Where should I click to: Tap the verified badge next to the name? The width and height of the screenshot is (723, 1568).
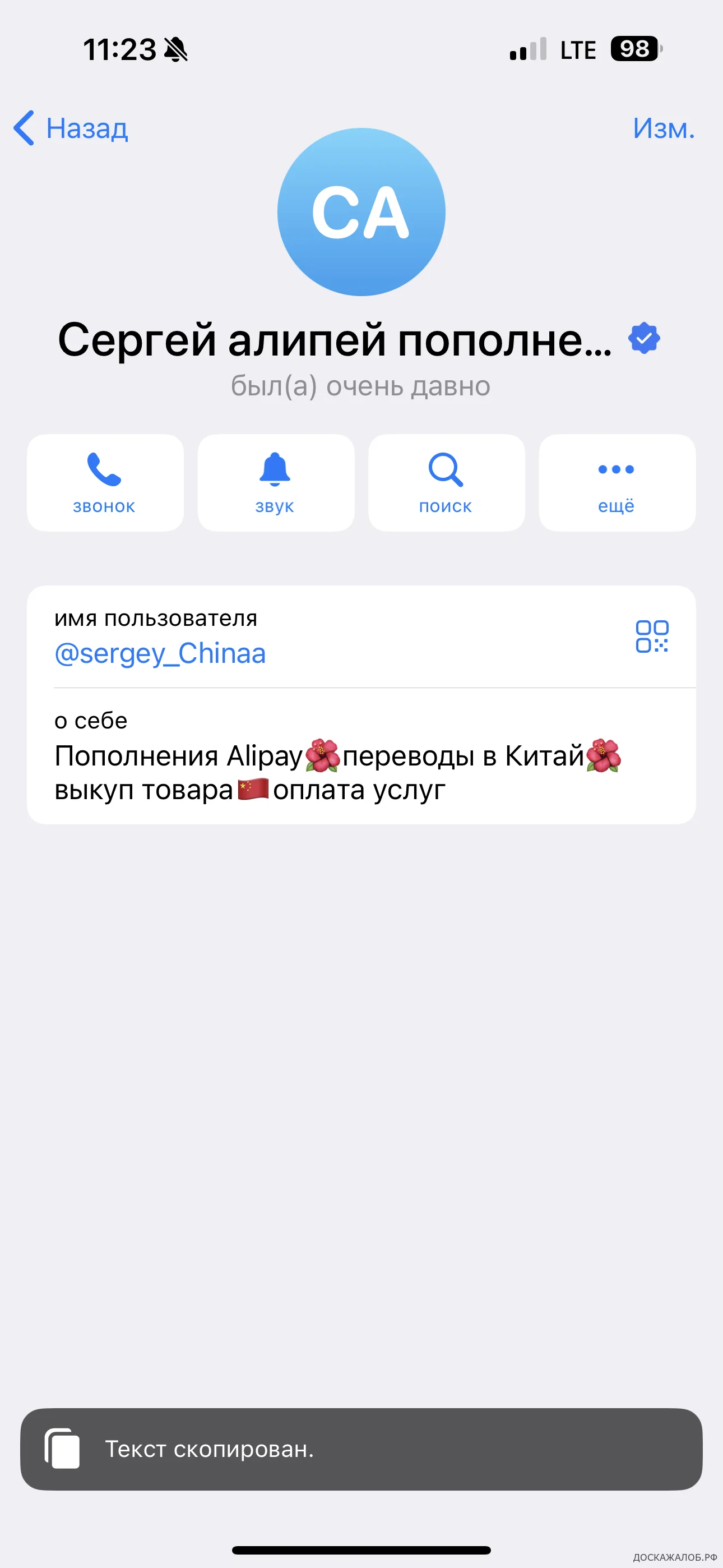click(x=644, y=339)
